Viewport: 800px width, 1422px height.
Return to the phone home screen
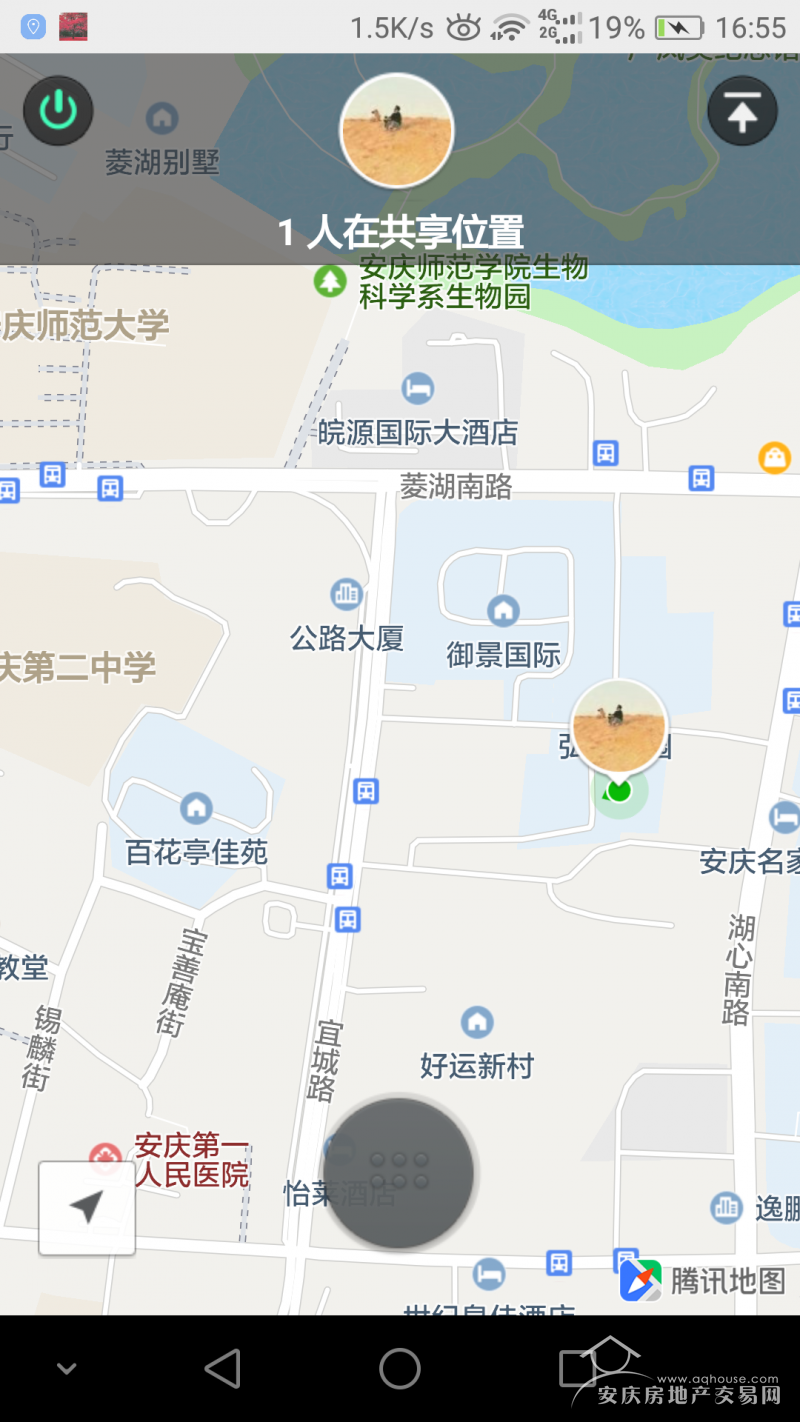399,1368
